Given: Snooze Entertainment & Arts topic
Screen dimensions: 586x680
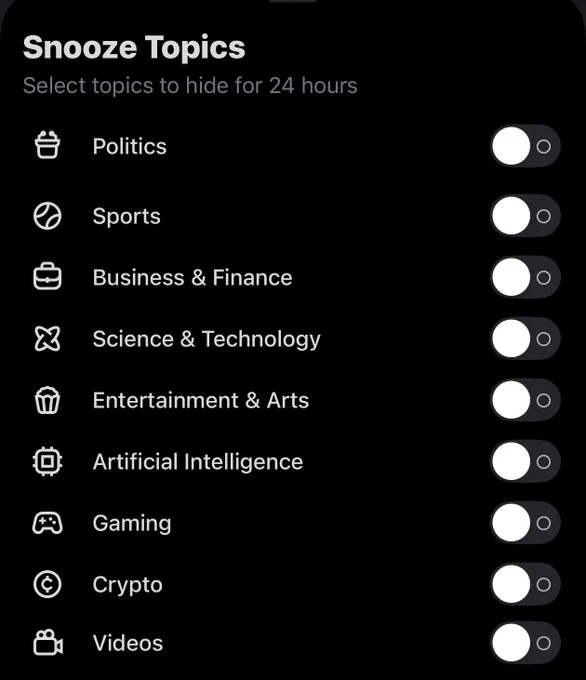Looking at the screenshot, I should [x=526, y=400].
